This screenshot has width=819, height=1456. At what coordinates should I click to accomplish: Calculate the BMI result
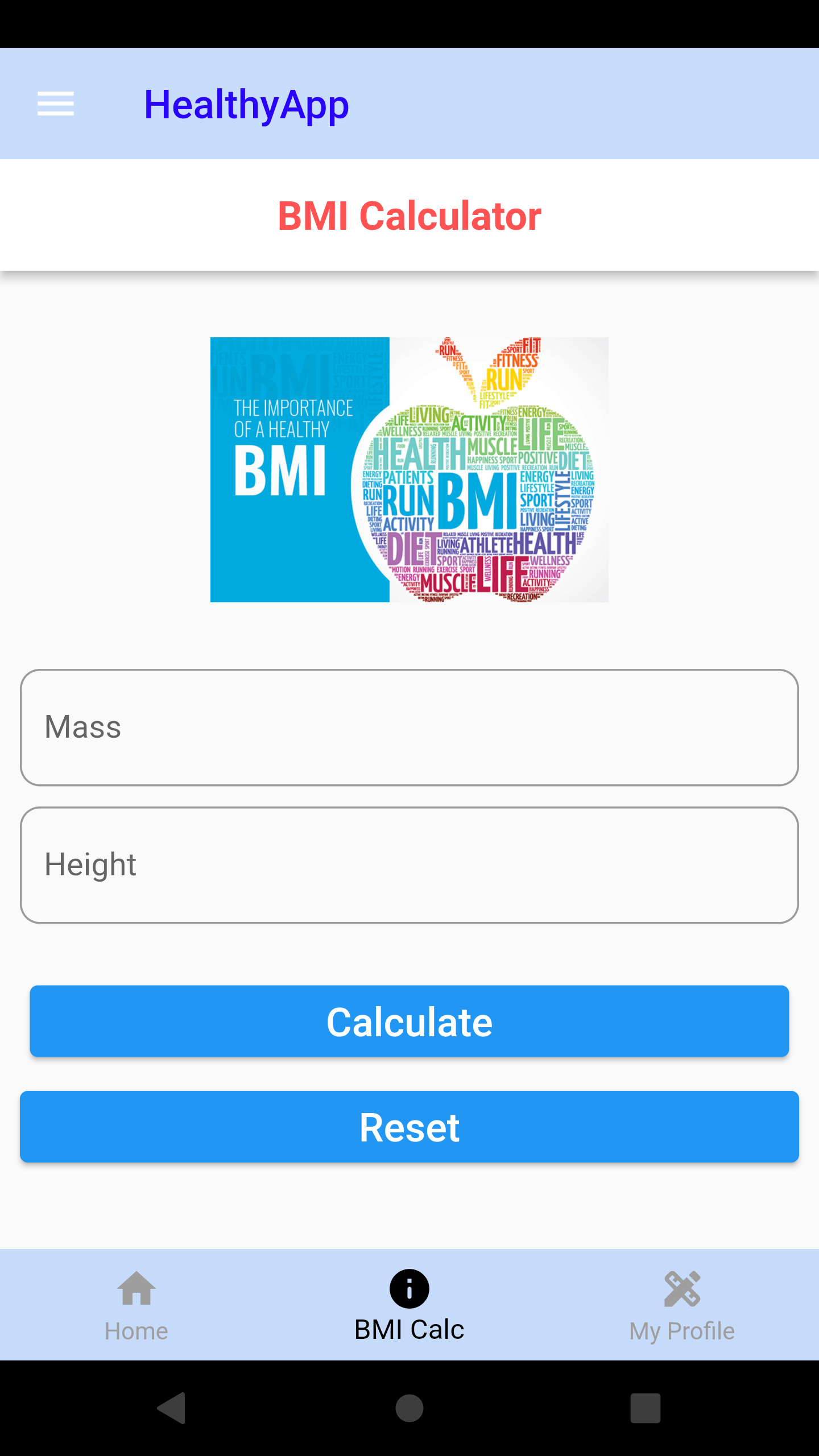[x=409, y=1021]
